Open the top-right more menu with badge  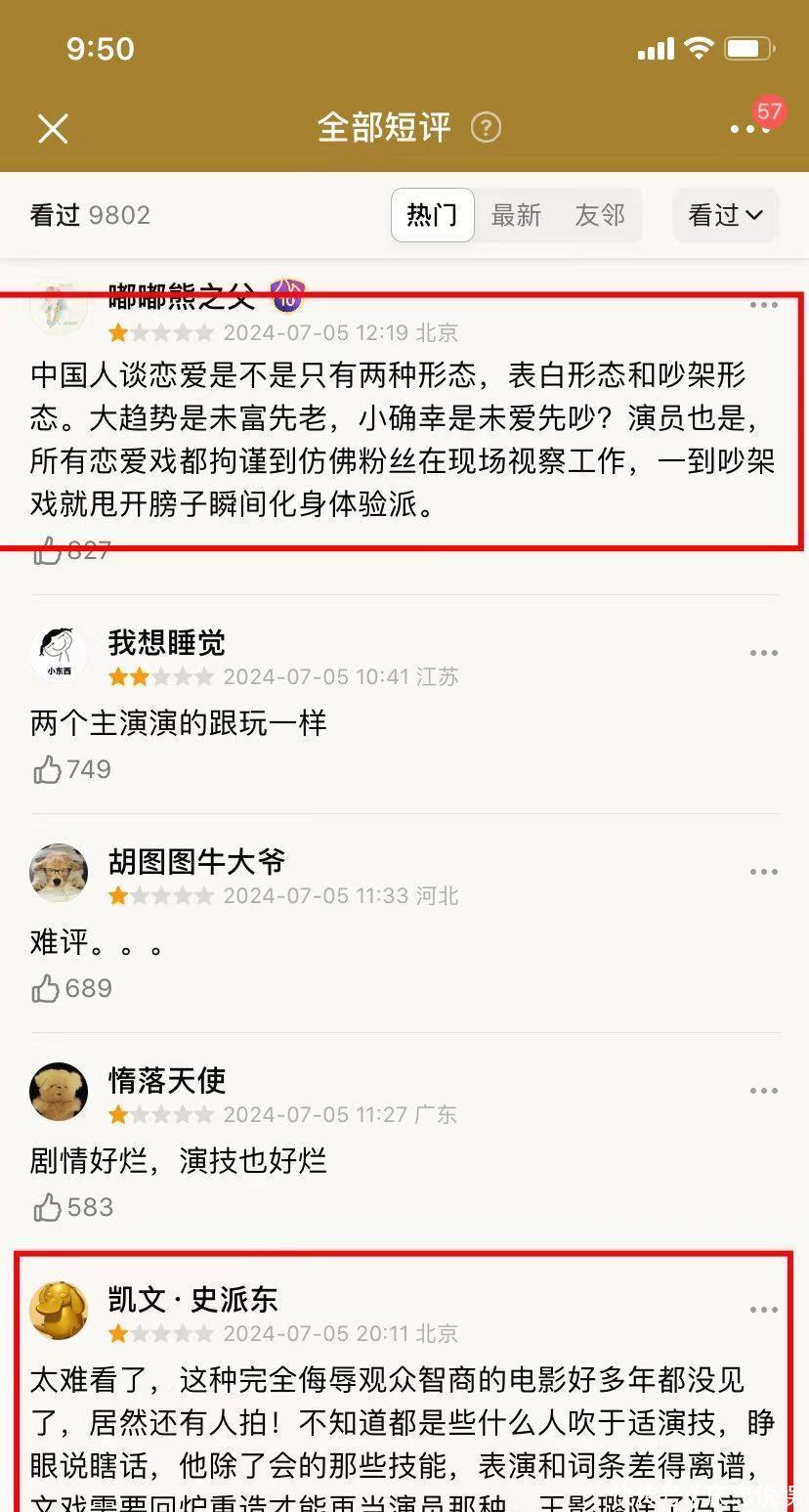[x=749, y=128]
